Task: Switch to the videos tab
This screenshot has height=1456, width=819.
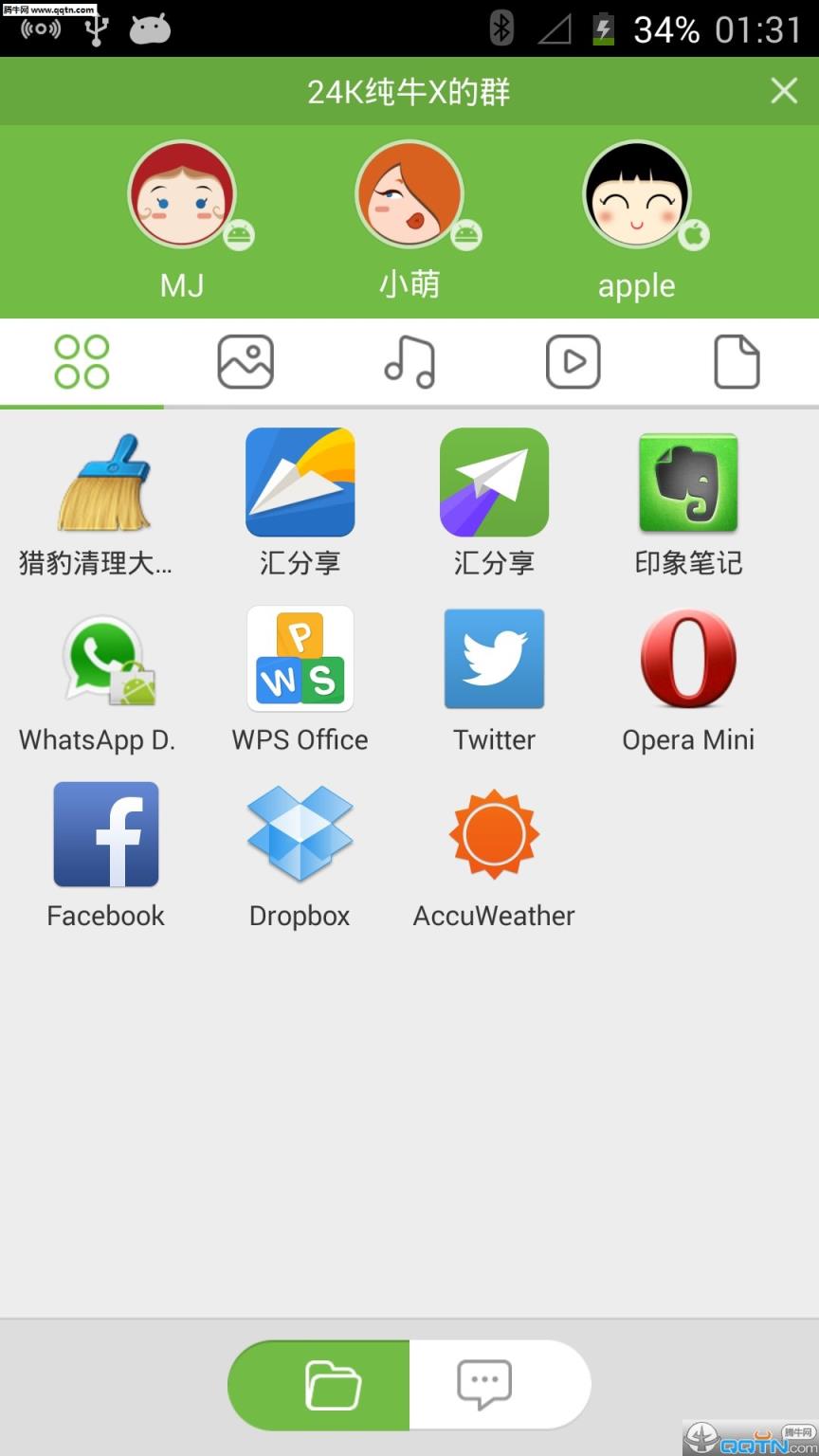Action: coord(573,361)
